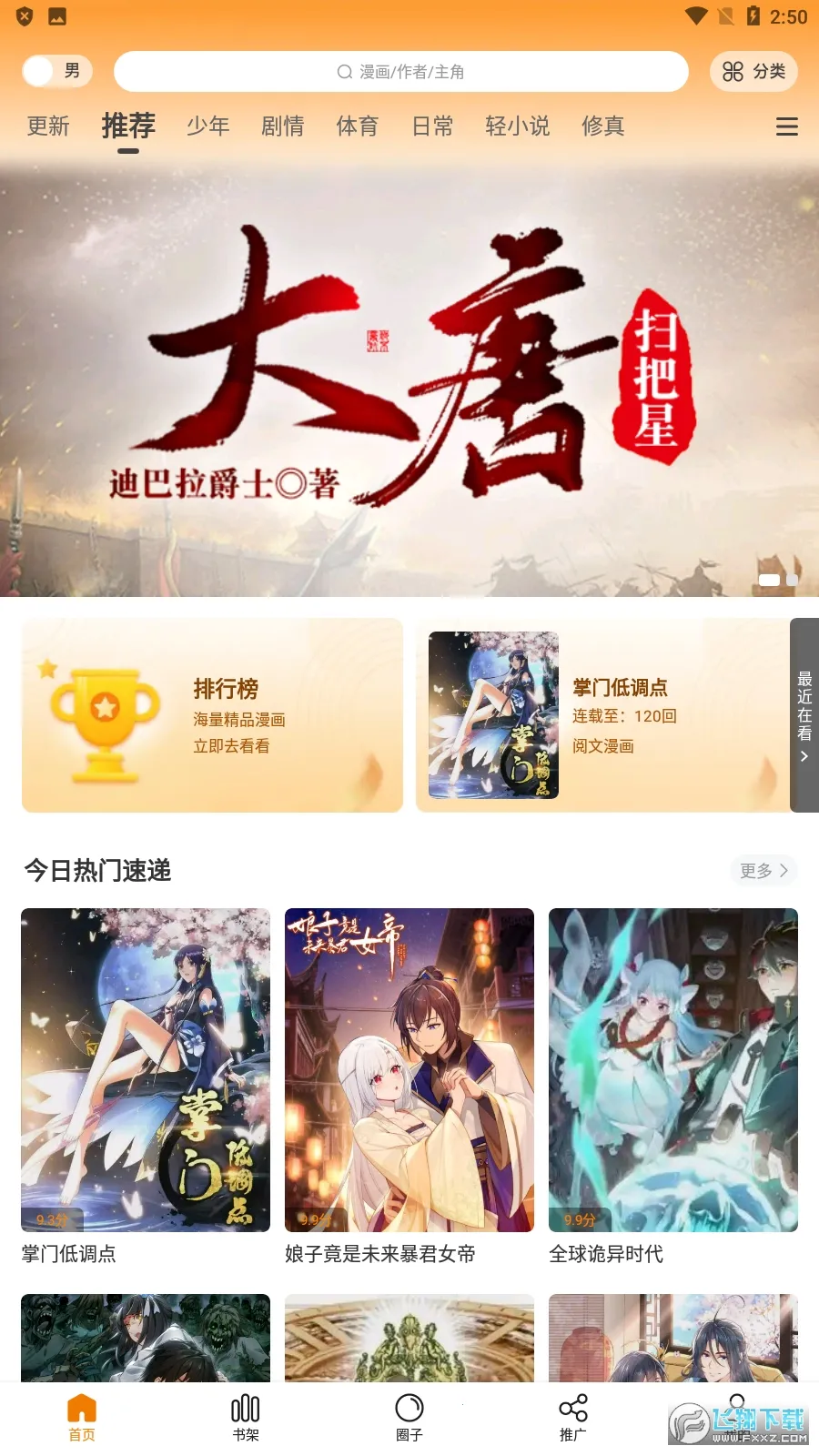
Task: Go to the 书架 bookshelf tab
Action: (246, 1418)
